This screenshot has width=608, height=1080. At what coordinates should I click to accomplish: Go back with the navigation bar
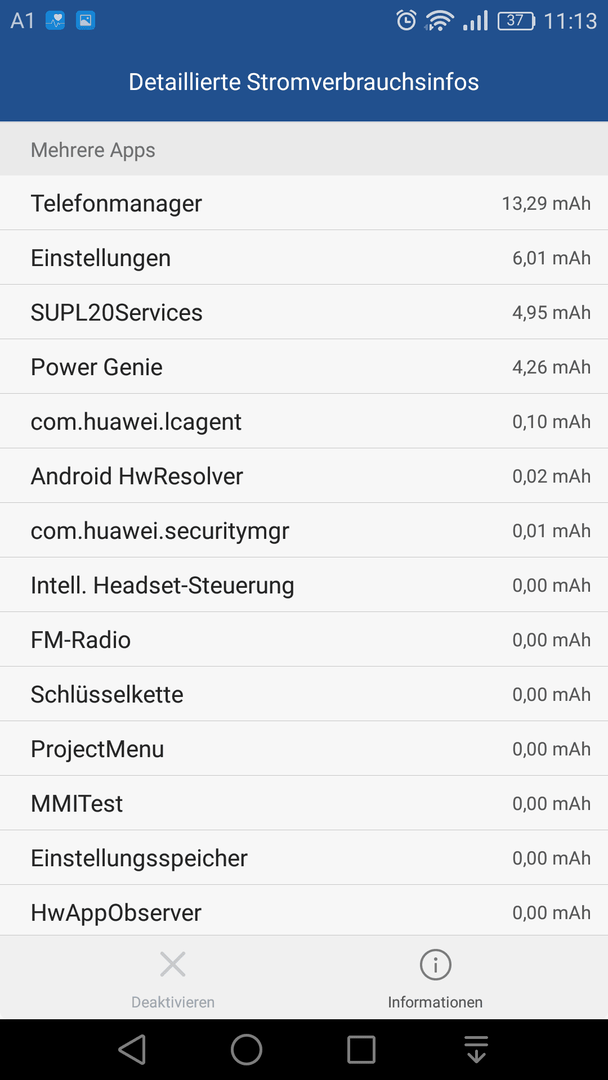tap(132, 1050)
